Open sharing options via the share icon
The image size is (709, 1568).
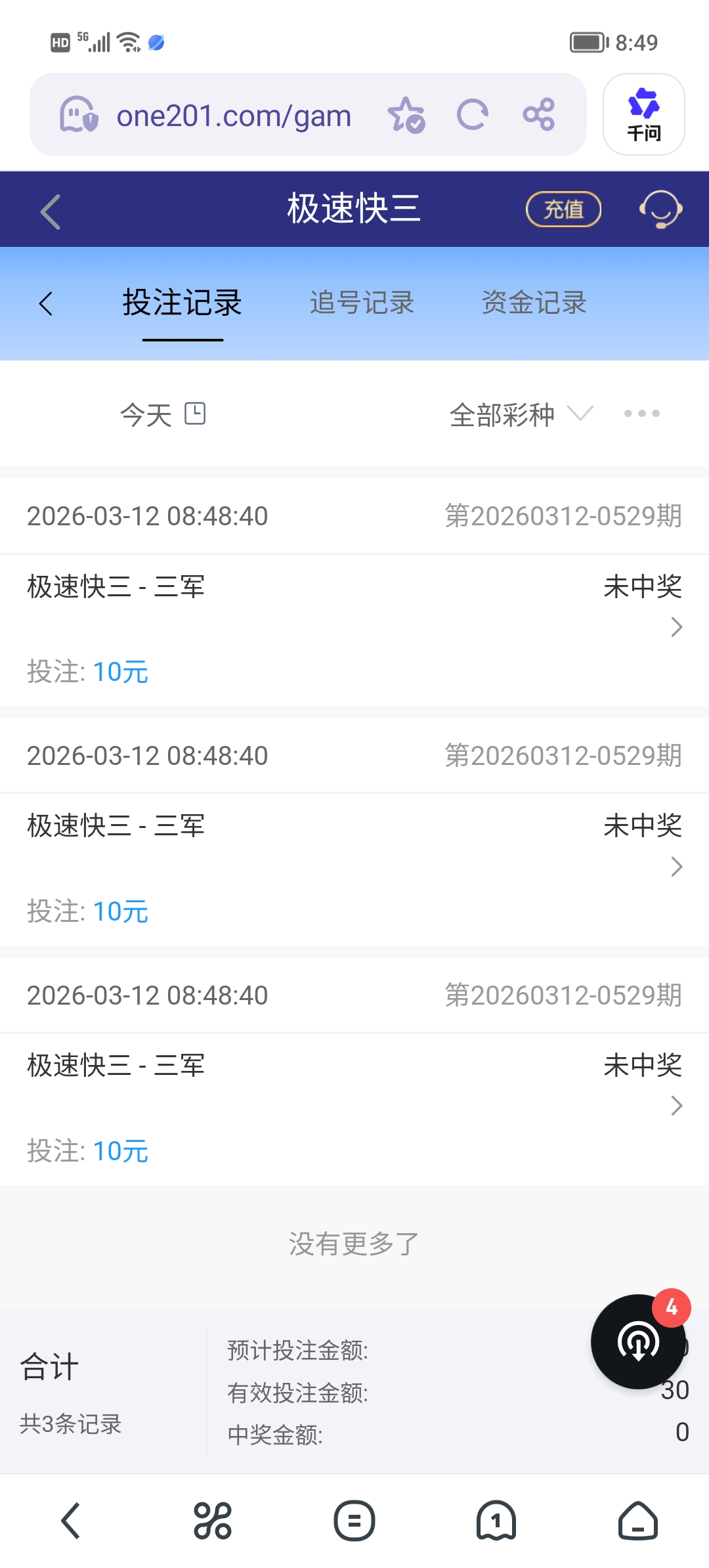[x=540, y=114]
